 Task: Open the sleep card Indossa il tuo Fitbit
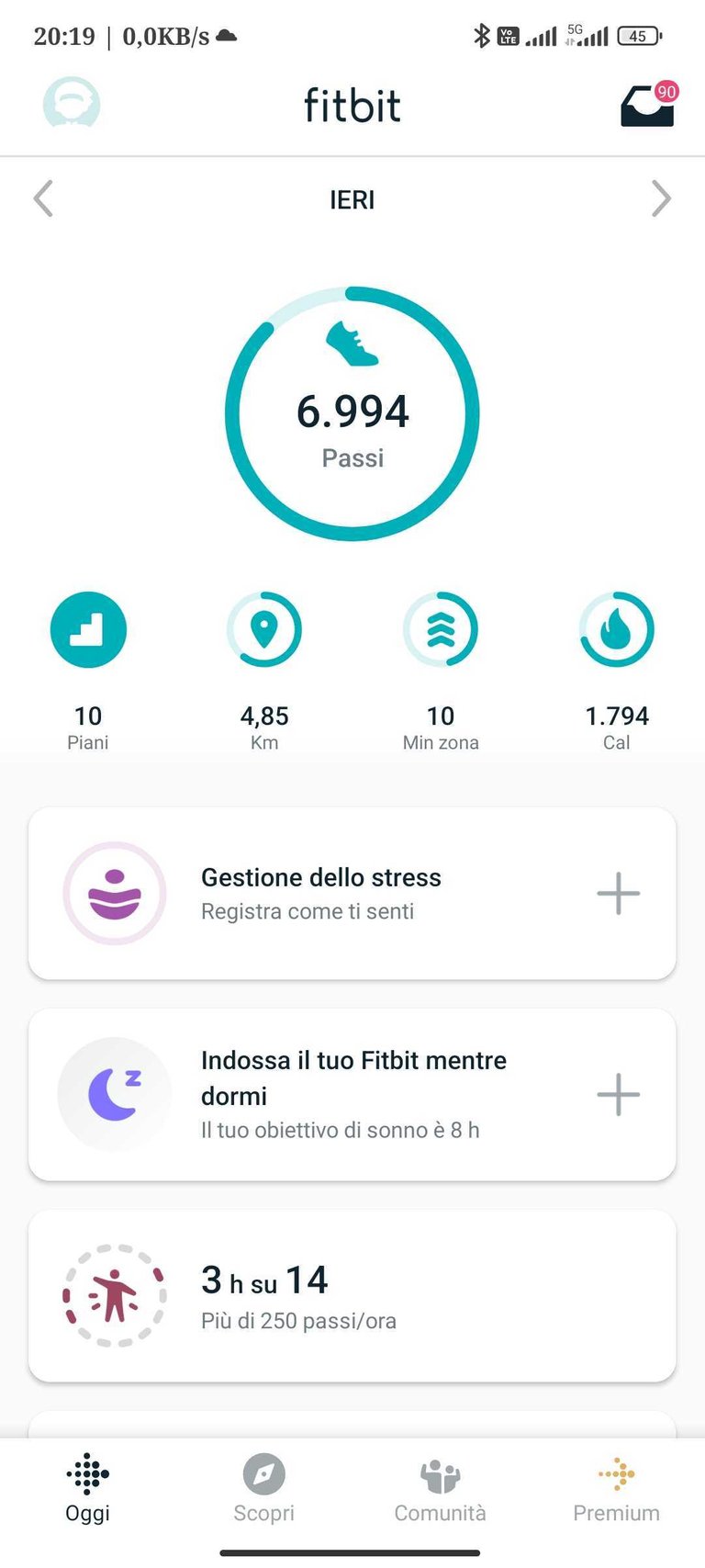click(352, 1094)
